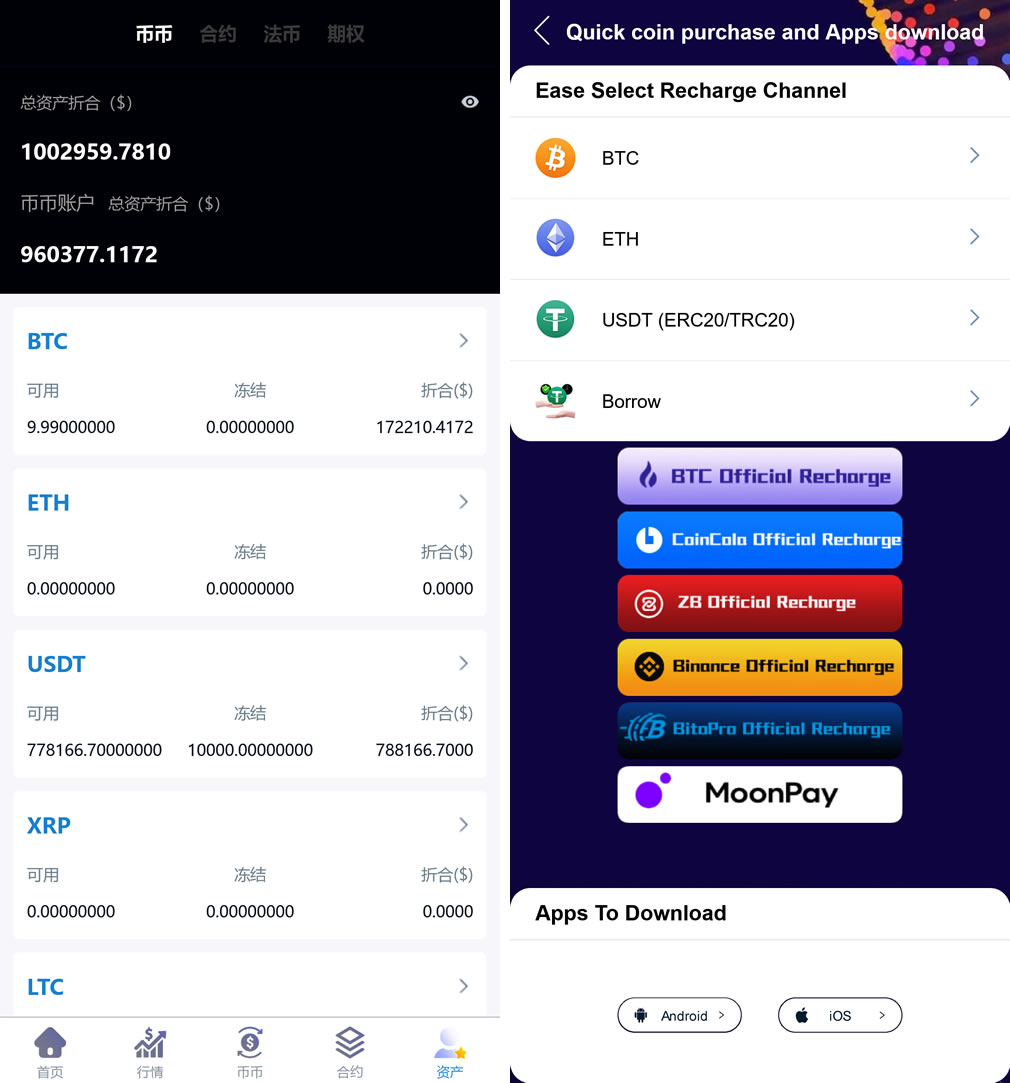The width and height of the screenshot is (1010, 1083).
Task: Choose ZB Official Recharge
Action: (x=759, y=603)
